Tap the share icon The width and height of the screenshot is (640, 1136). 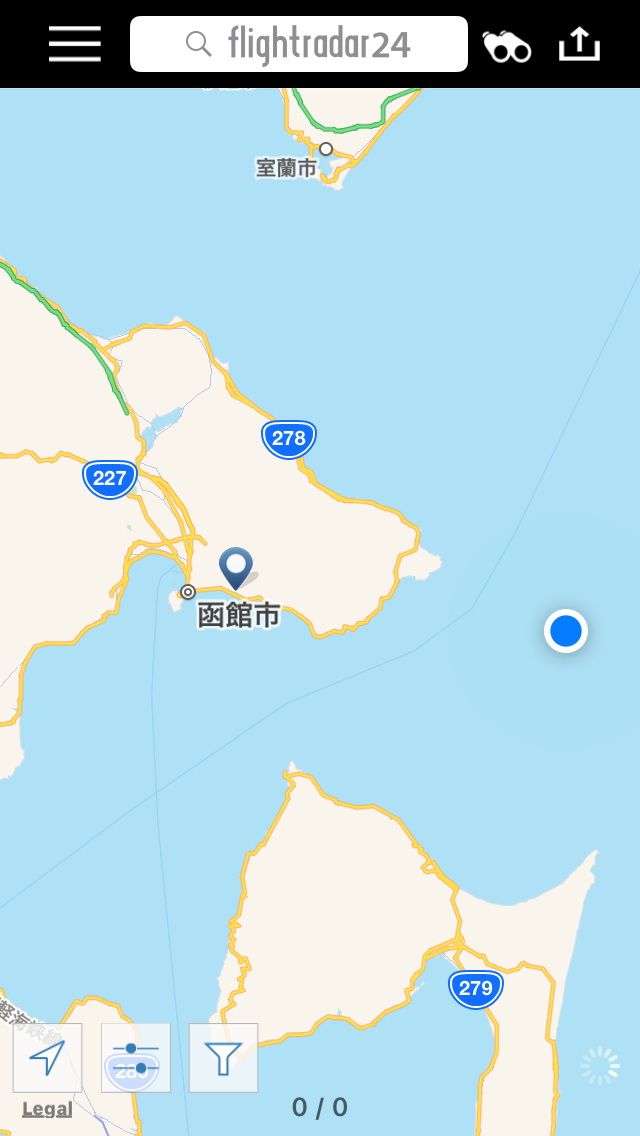click(x=579, y=44)
